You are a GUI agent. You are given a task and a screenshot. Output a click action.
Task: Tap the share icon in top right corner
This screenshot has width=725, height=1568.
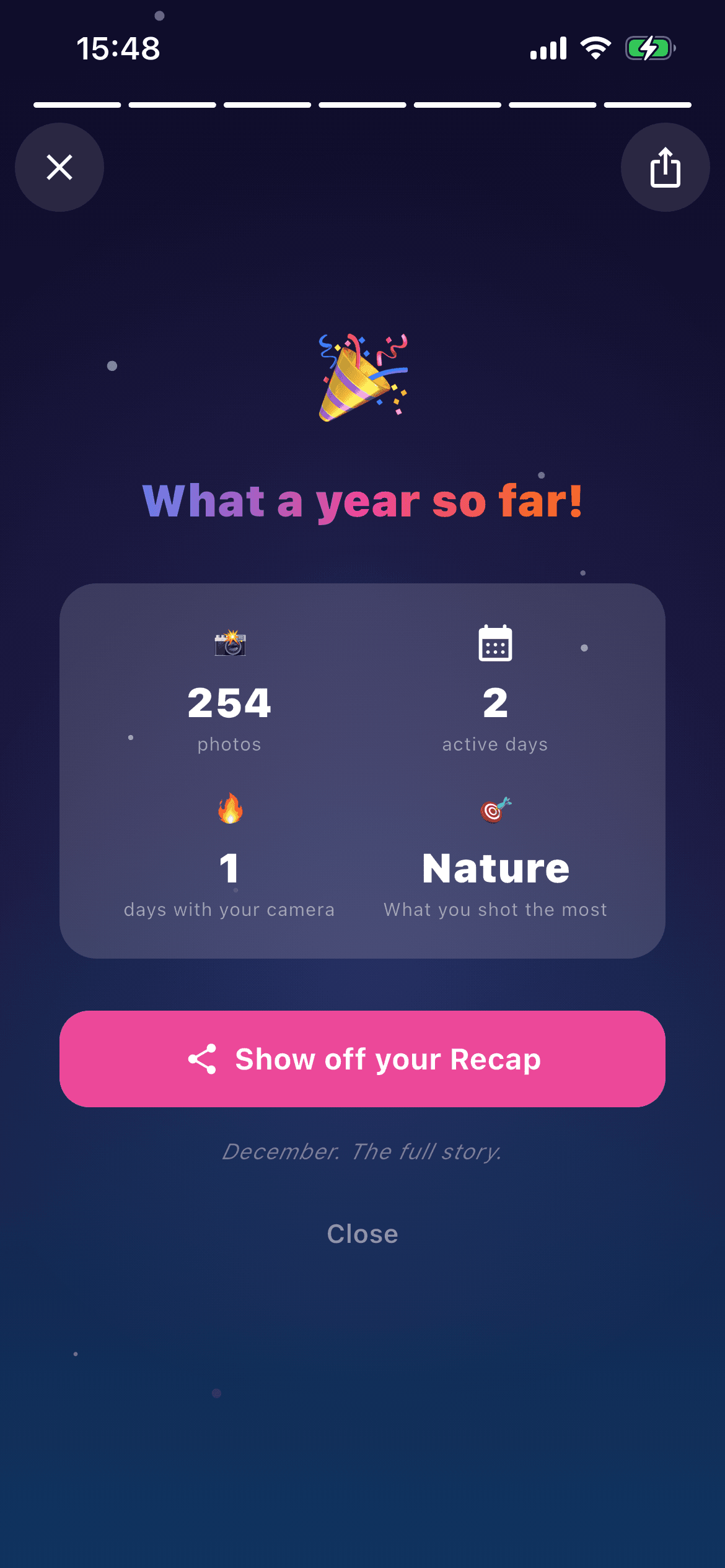pos(665,167)
